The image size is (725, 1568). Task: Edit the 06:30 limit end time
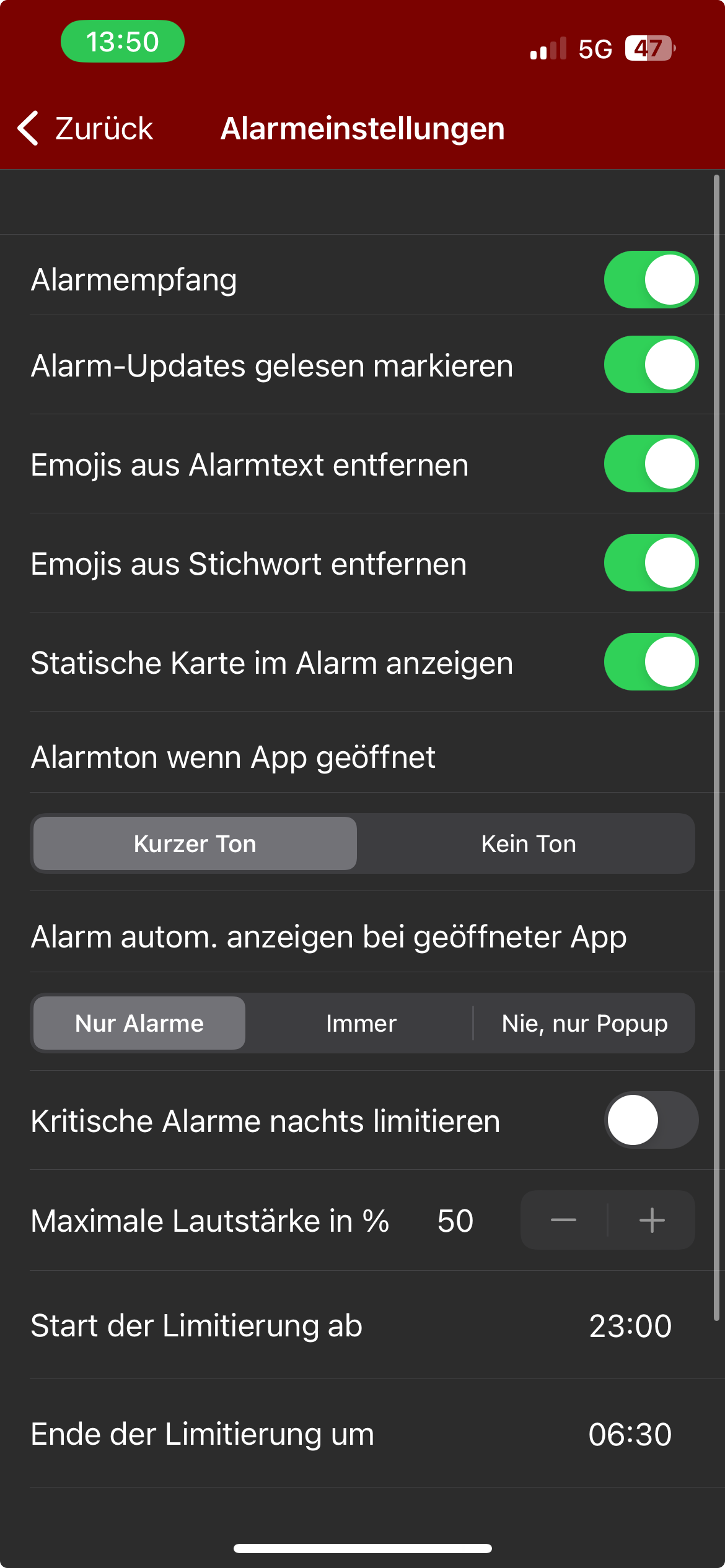630,1434
